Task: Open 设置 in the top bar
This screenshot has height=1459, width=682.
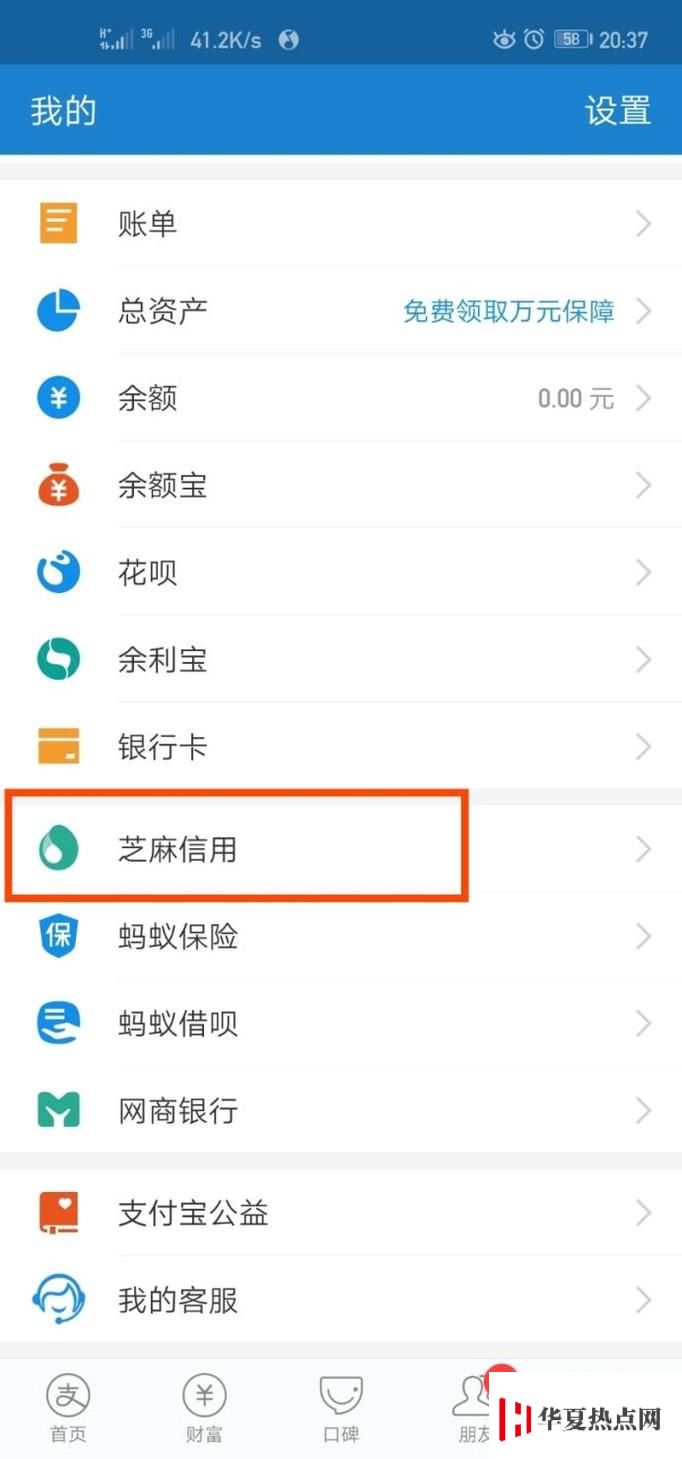Action: point(617,110)
